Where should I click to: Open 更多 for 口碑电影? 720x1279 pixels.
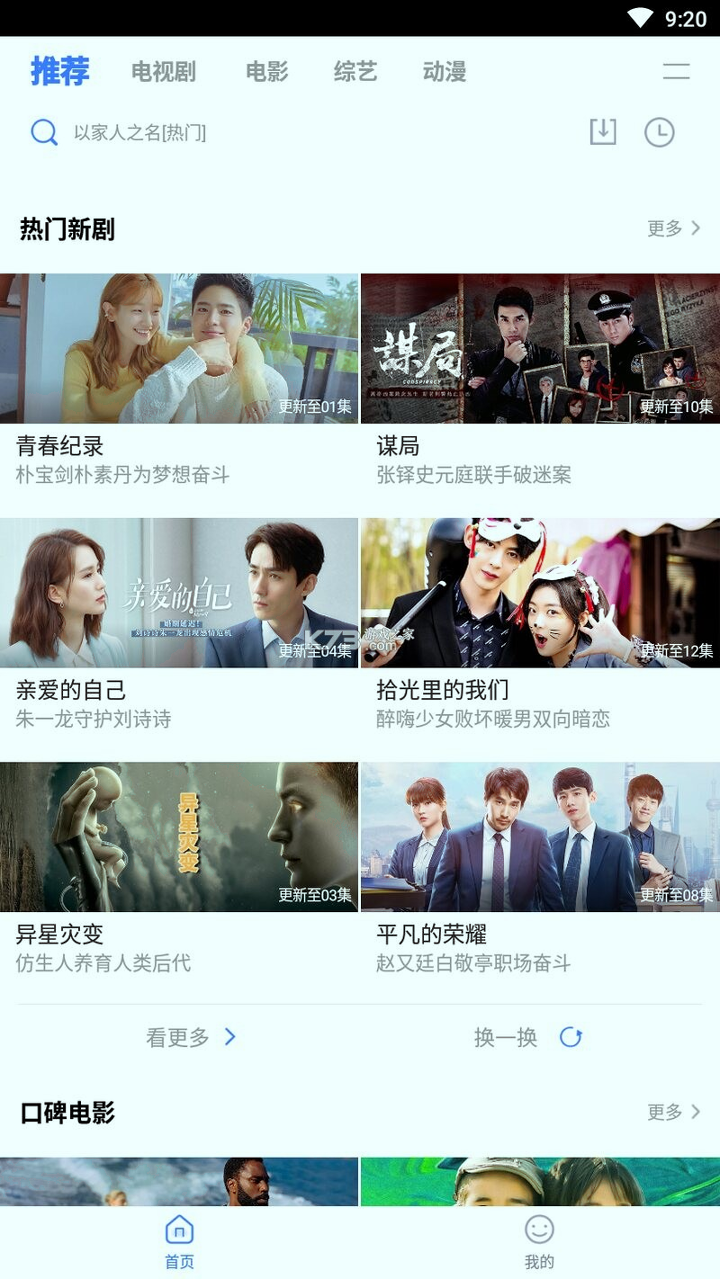[x=673, y=1112]
